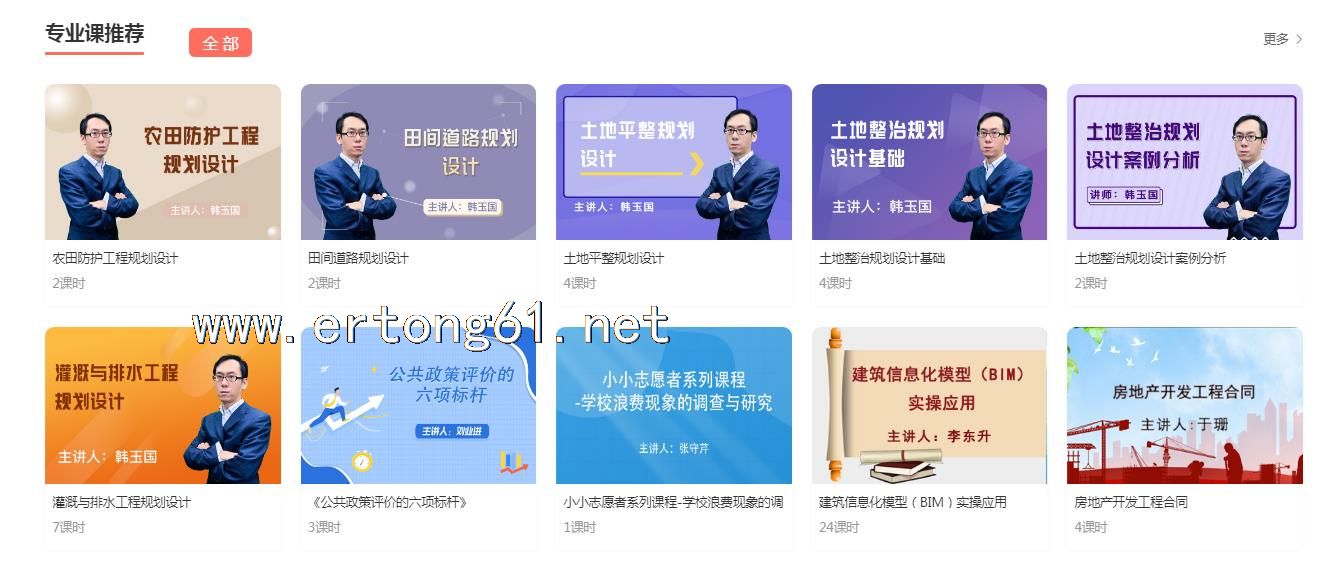Open the 小小志愿者系列课程 card

tap(673, 406)
